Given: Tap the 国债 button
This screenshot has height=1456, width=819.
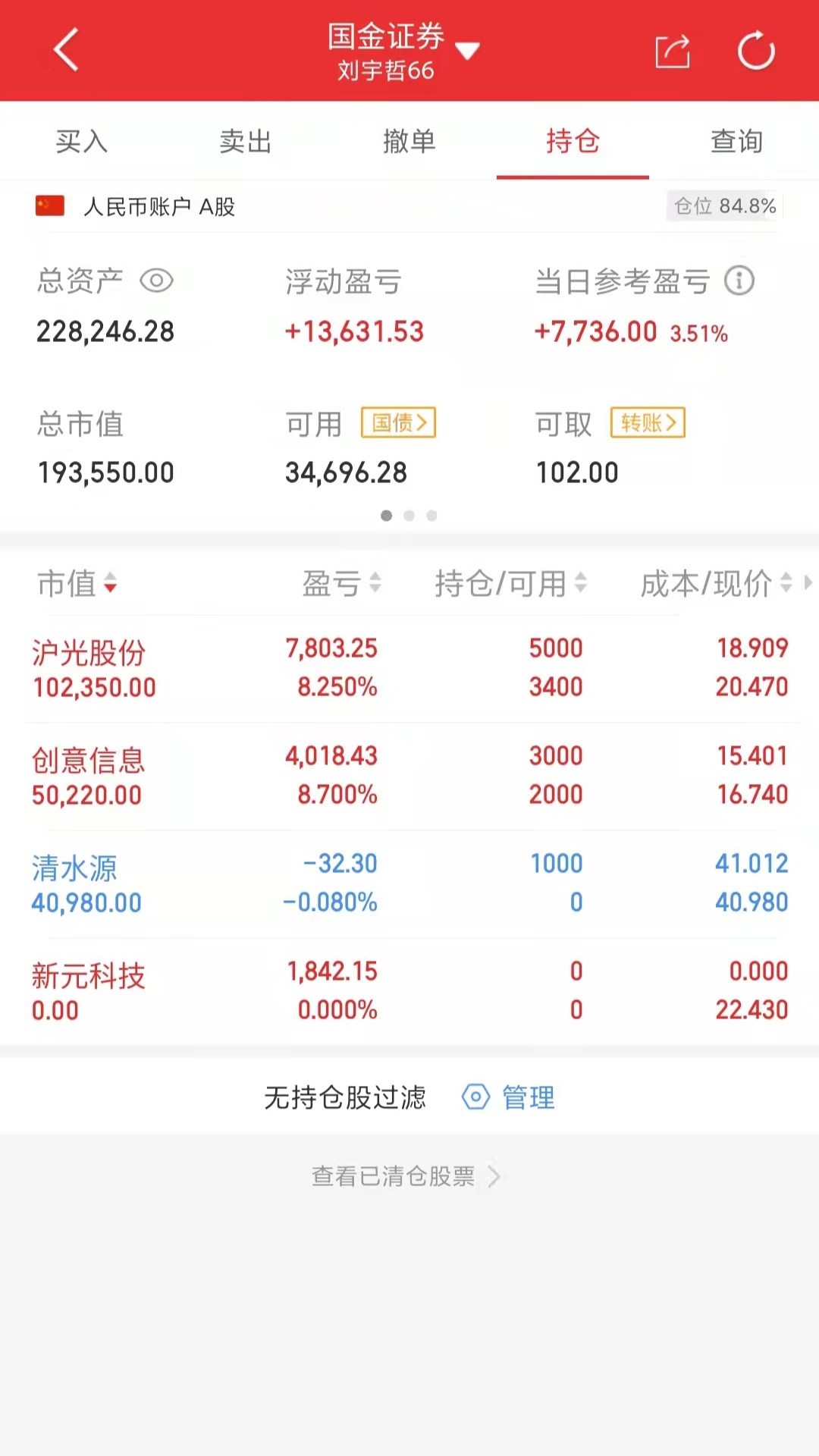Looking at the screenshot, I should (399, 422).
